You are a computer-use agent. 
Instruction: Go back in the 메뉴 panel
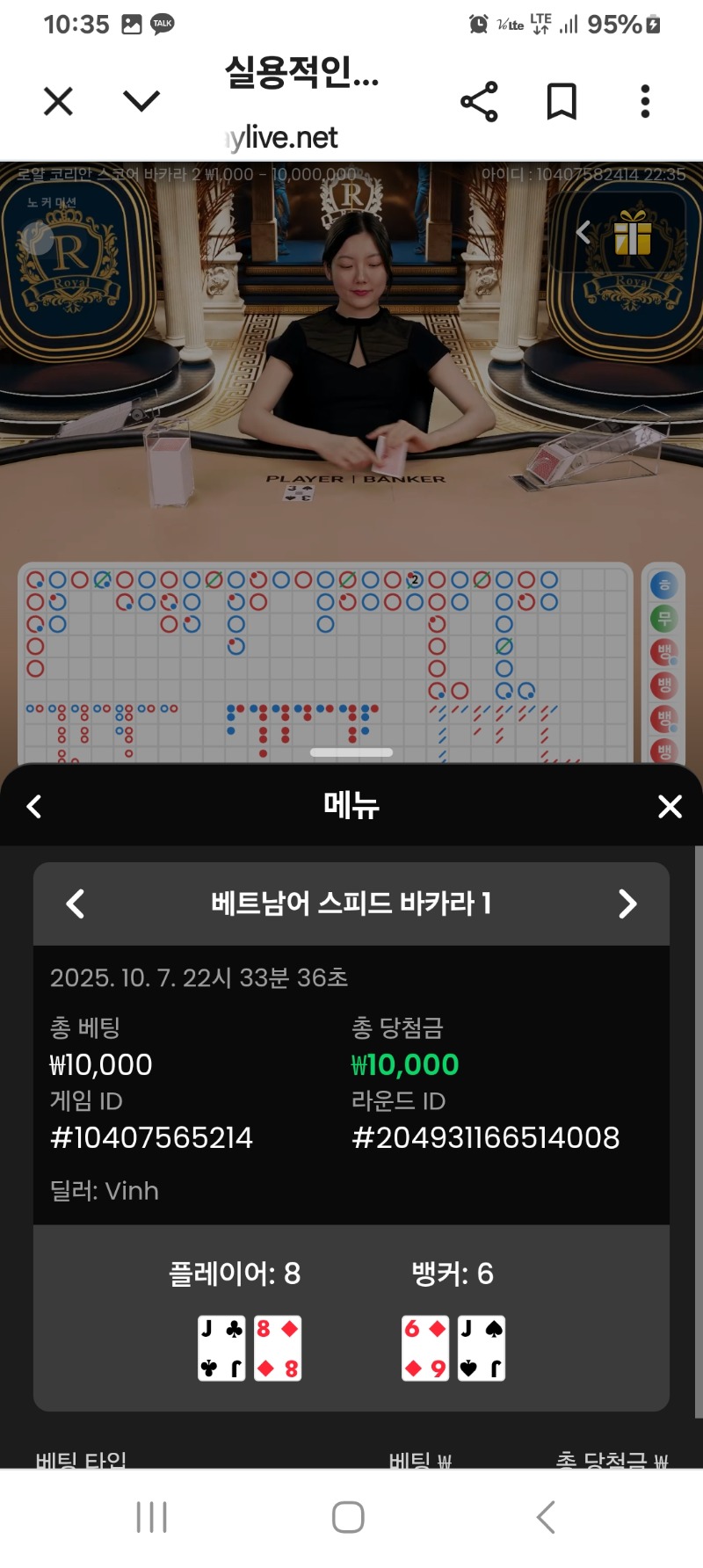pos(34,806)
